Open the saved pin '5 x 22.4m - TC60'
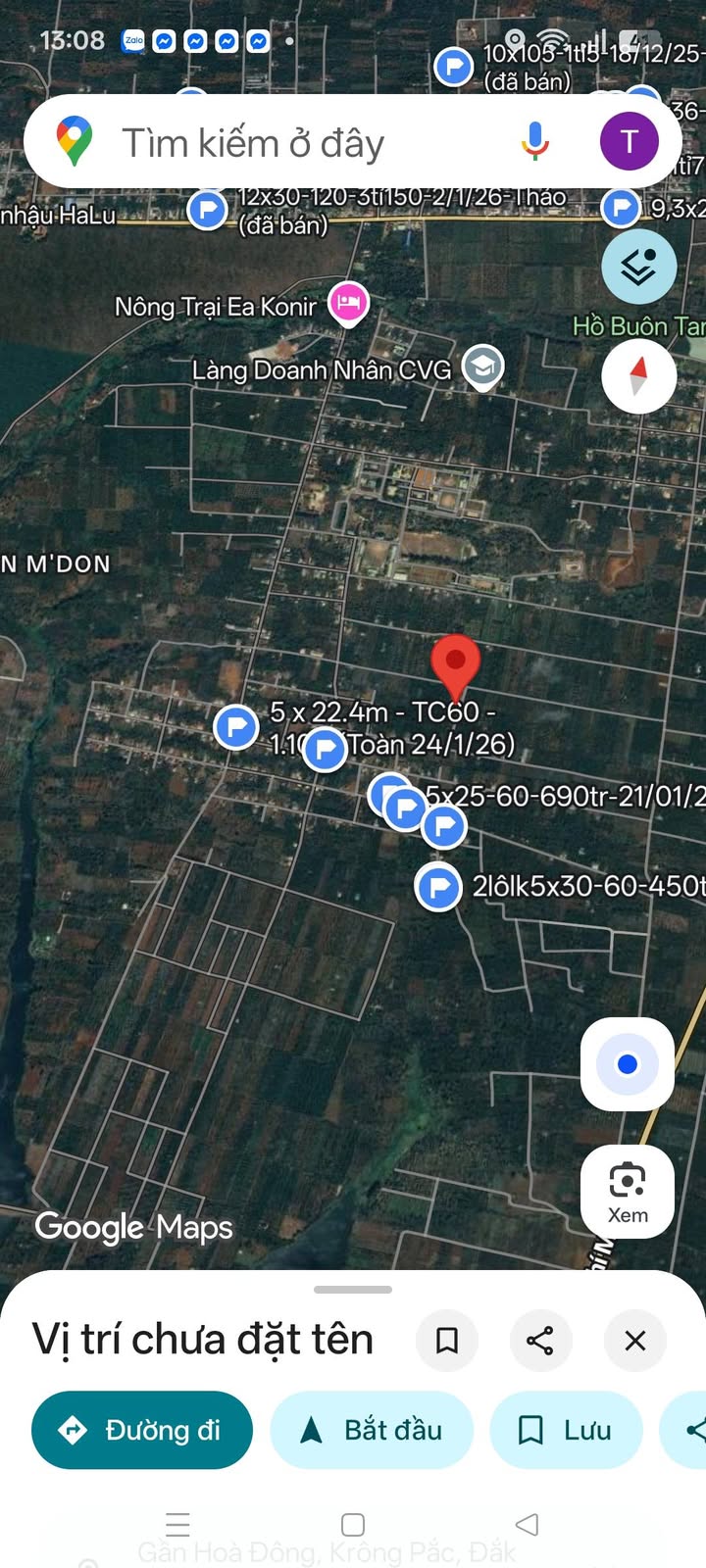 click(x=236, y=727)
